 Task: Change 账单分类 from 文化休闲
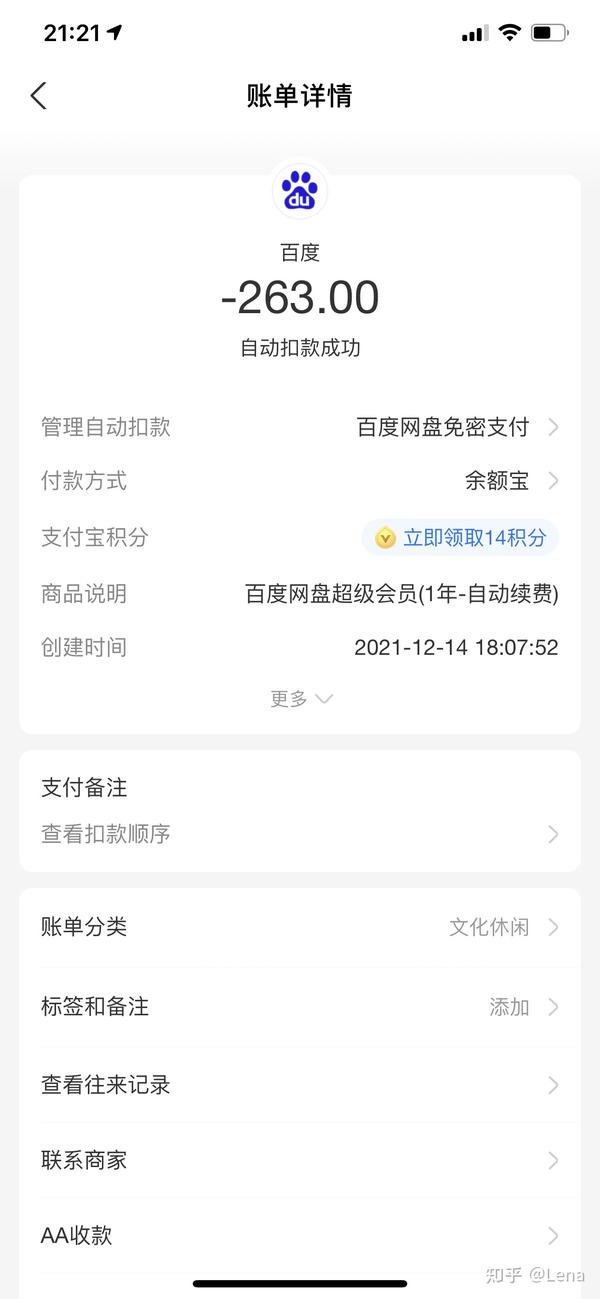[x=300, y=927]
